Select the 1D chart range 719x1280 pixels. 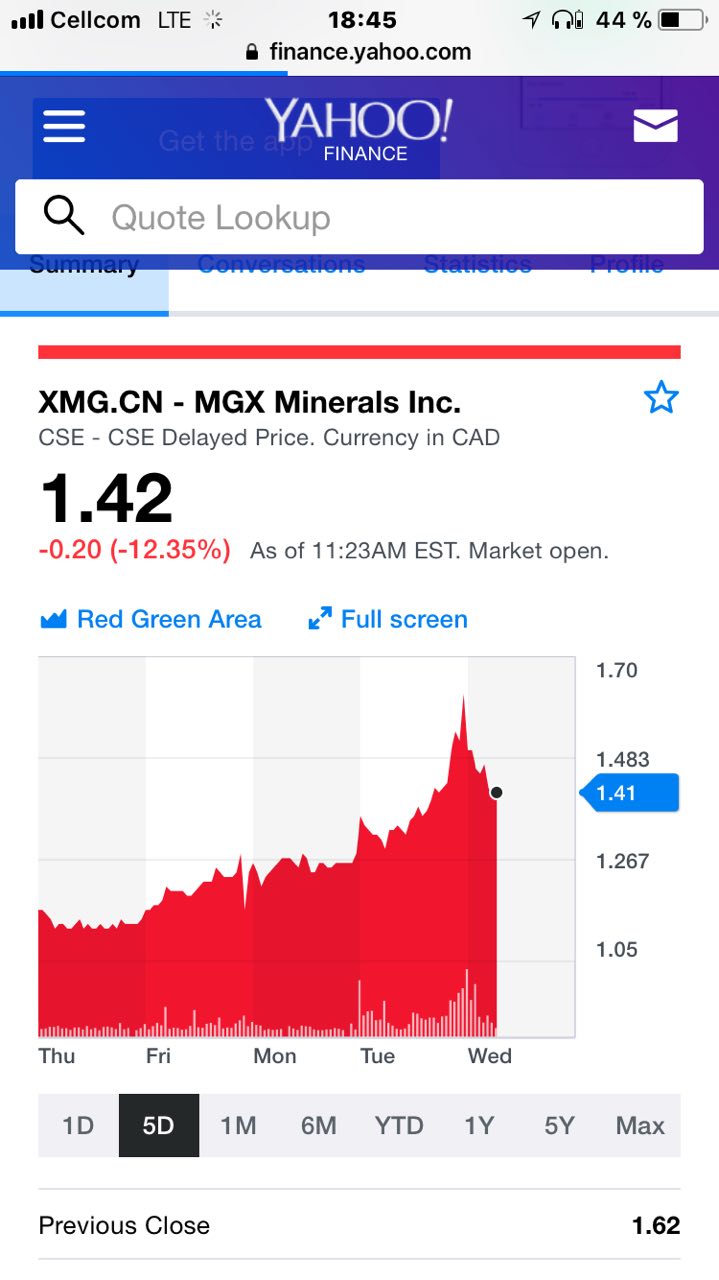(78, 1126)
